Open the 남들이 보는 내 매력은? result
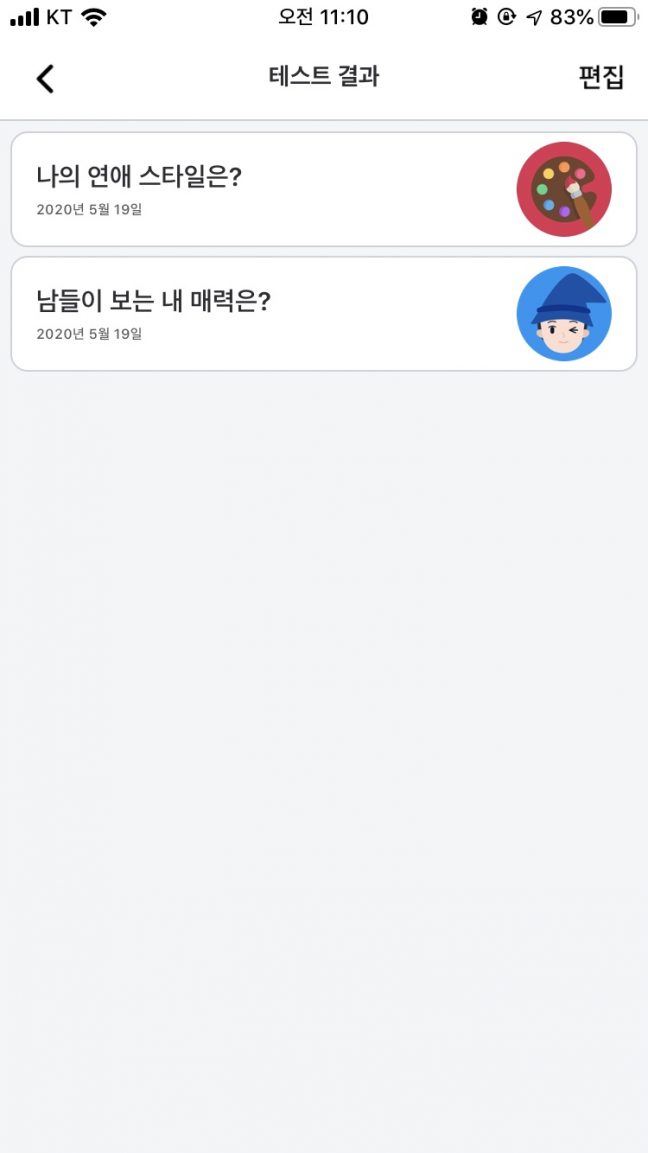This screenshot has height=1153, width=648. pos(323,314)
